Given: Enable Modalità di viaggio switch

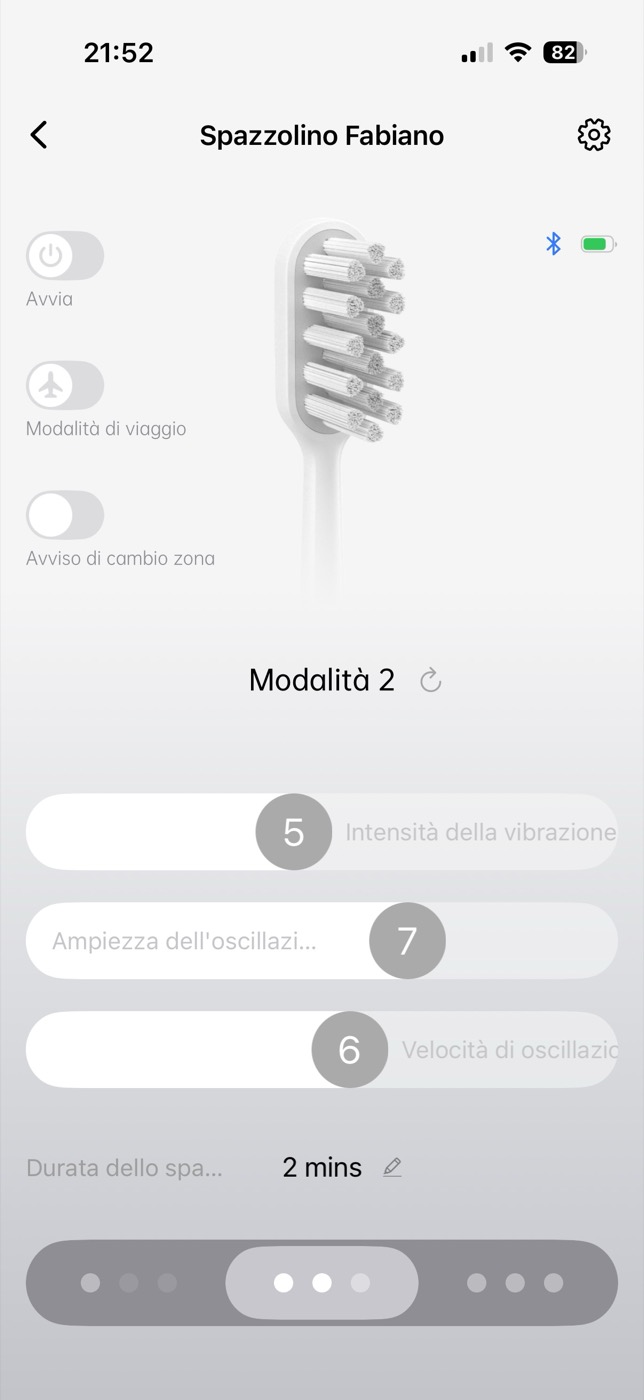Looking at the screenshot, I should [x=65, y=385].
